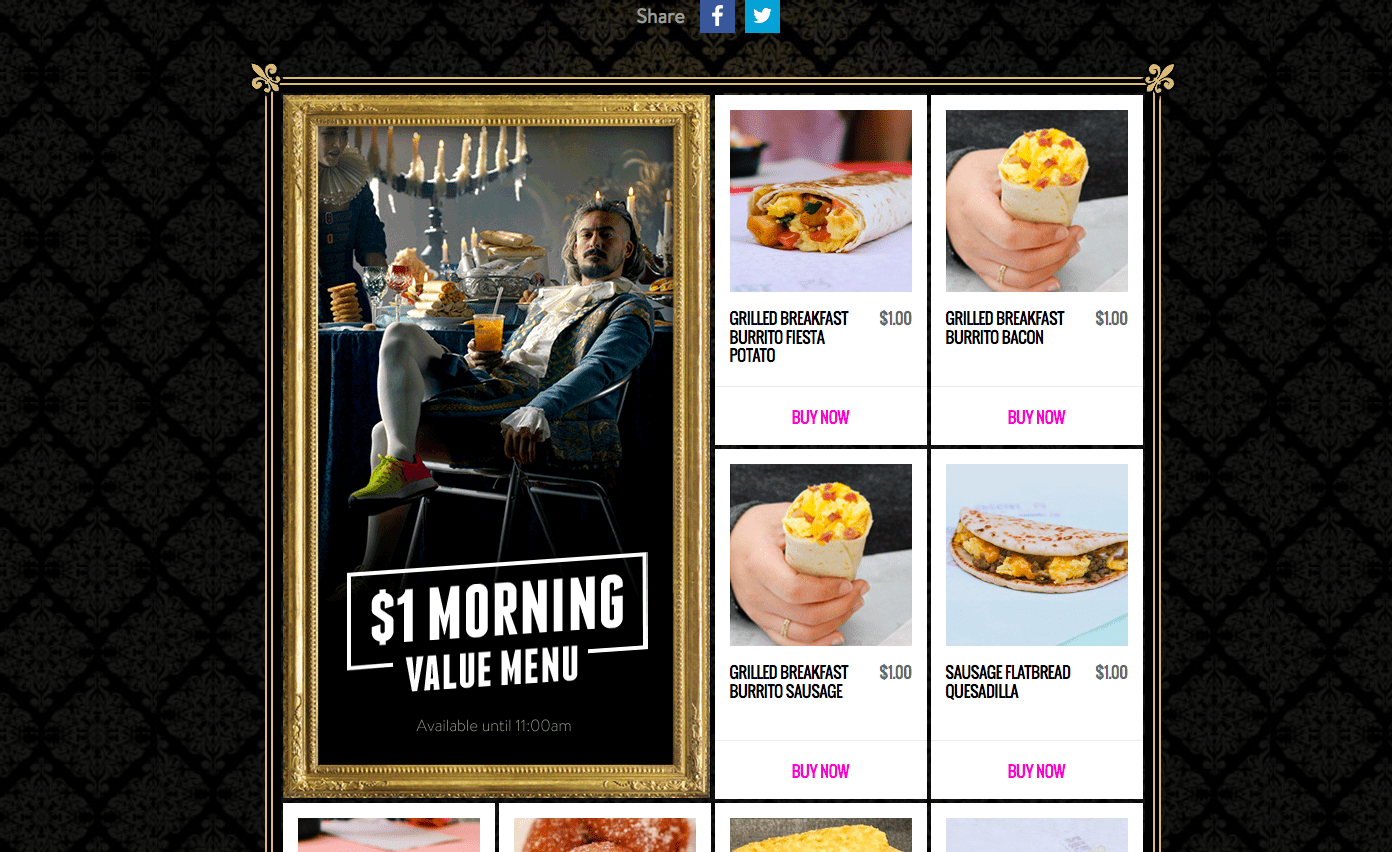Buy the Grilled Breakfast Burrito Bacon
This screenshot has width=1392, height=852.
tap(1036, 417)
